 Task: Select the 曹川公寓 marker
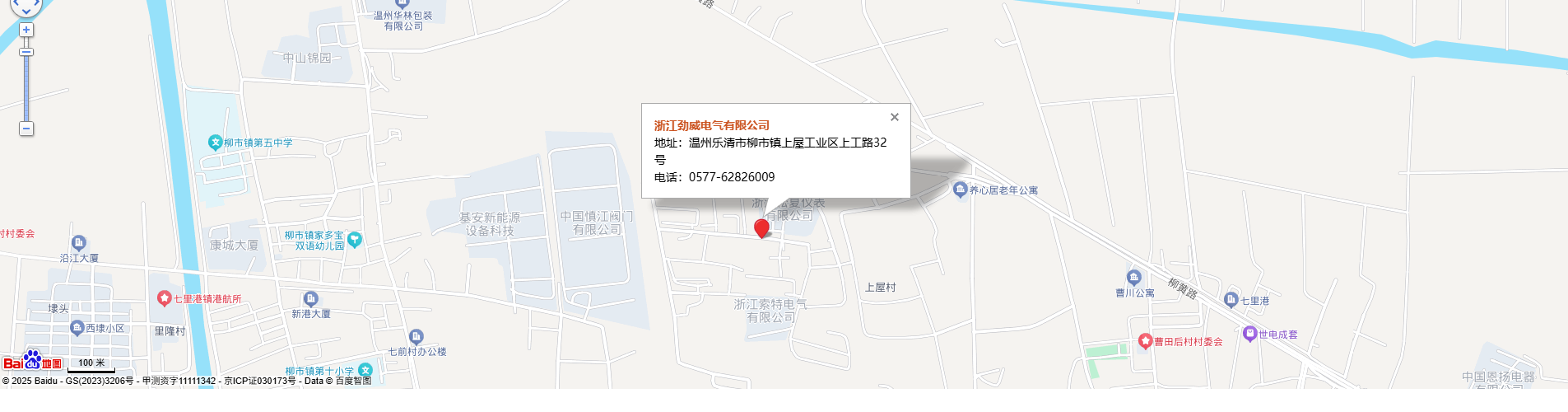pos(1134,277)
